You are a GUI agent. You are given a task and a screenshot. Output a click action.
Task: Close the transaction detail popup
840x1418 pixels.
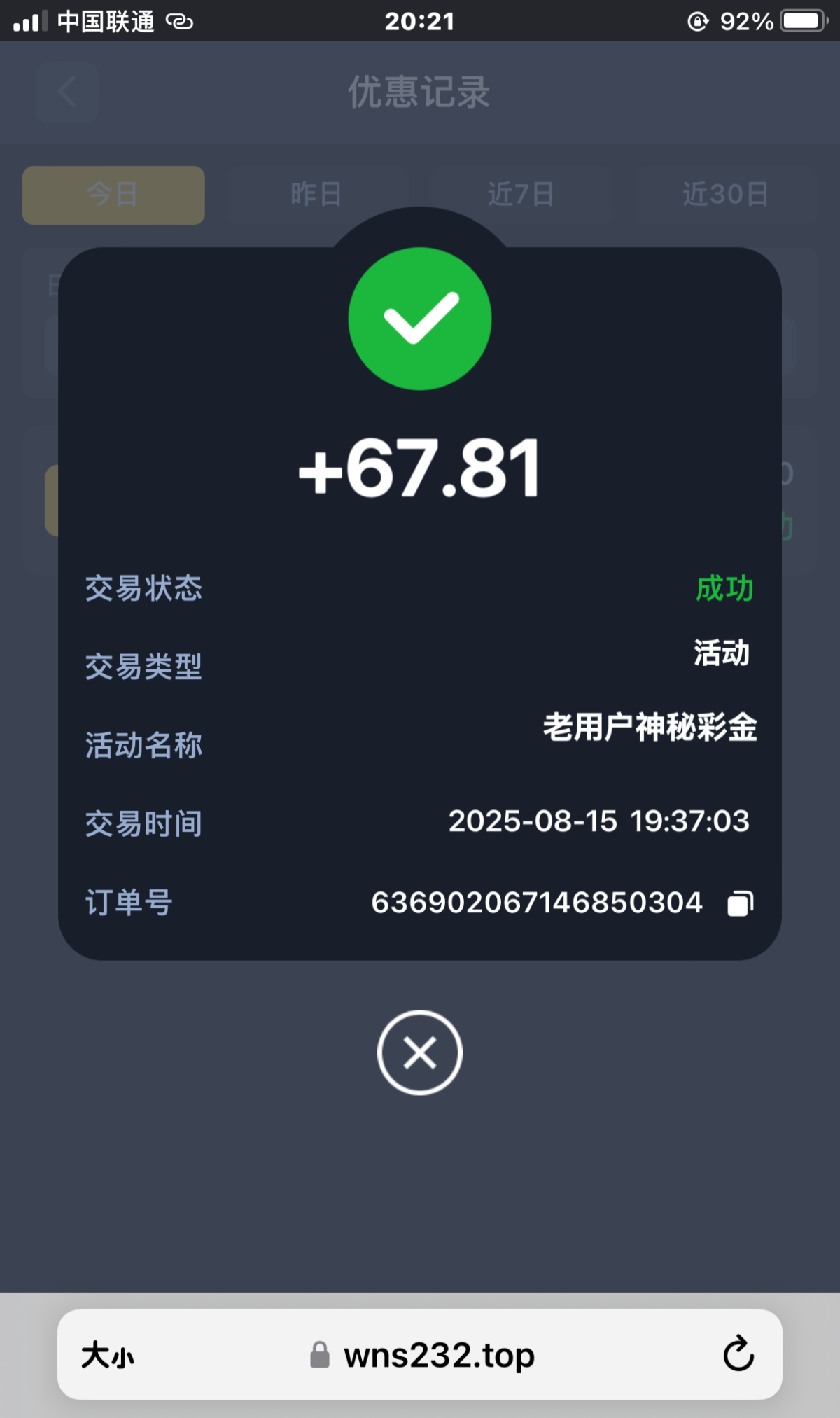(x=419, y=1052)
